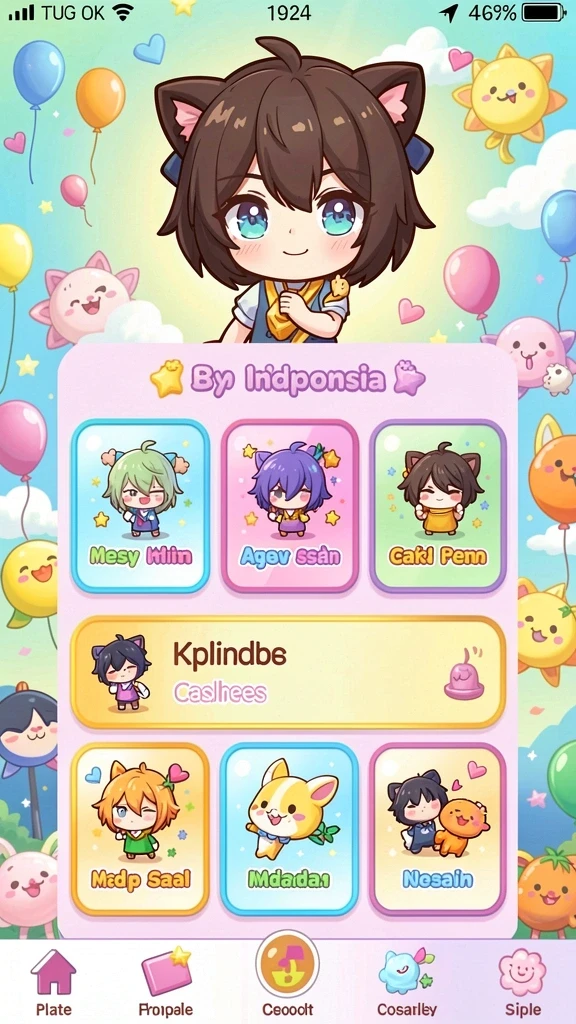576x1024 pixels.
Task: Open the Cakl Penn character card
Action: point(438,506)
